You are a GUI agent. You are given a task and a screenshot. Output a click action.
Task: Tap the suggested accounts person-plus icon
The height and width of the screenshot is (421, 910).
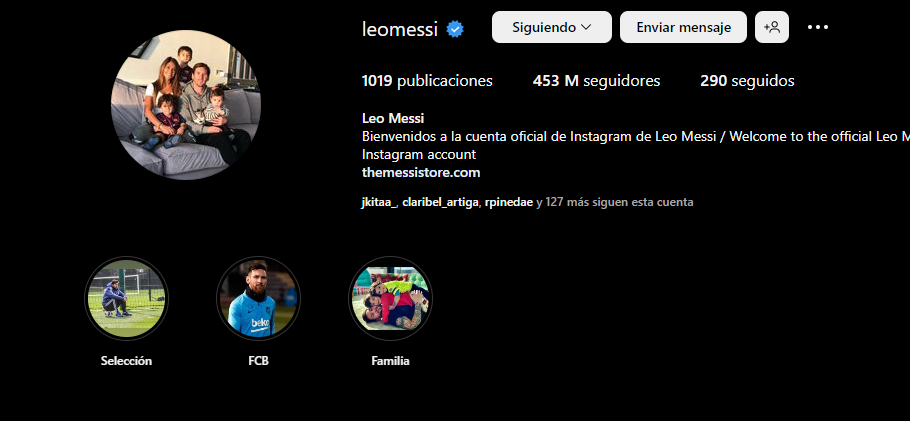[x=772, y=28]
